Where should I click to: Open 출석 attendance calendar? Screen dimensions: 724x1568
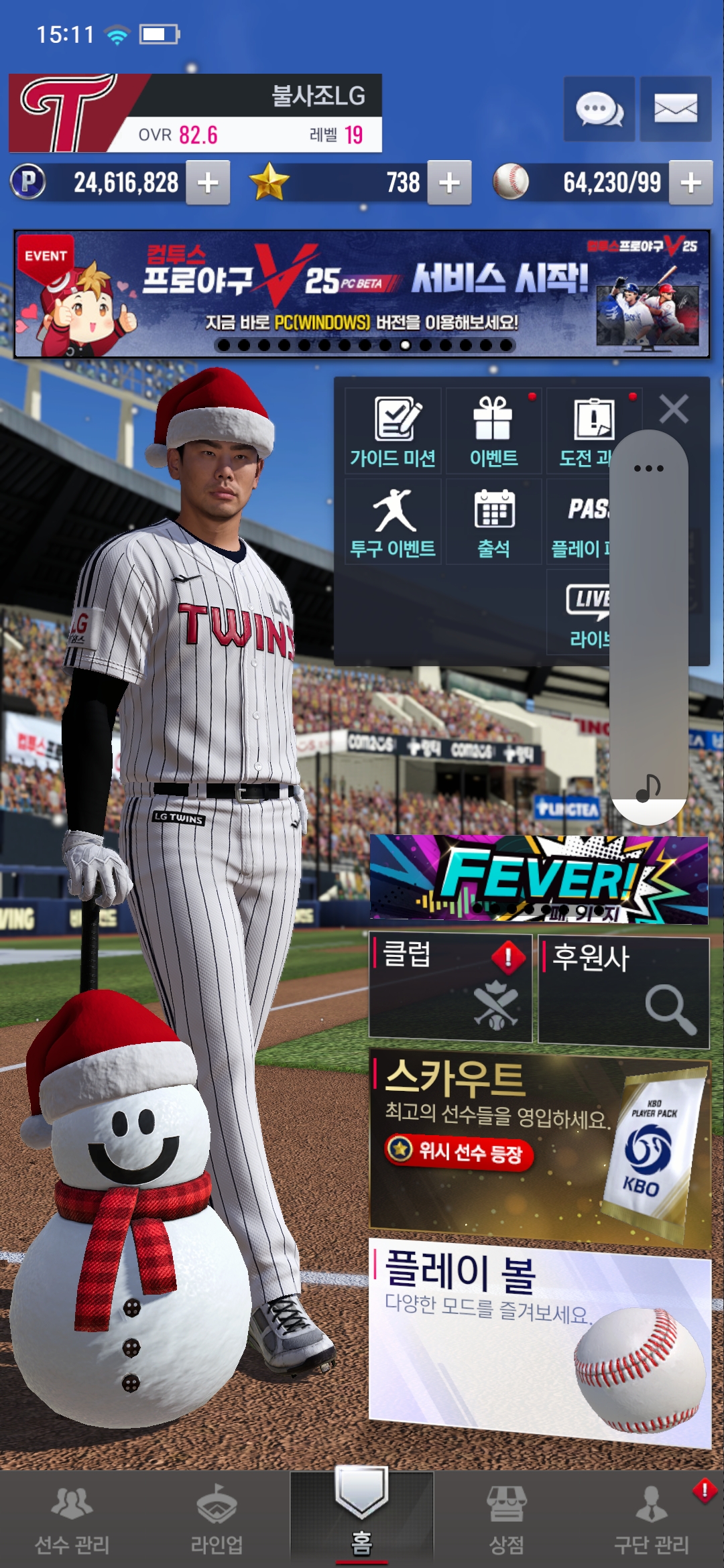pos(493,522)
